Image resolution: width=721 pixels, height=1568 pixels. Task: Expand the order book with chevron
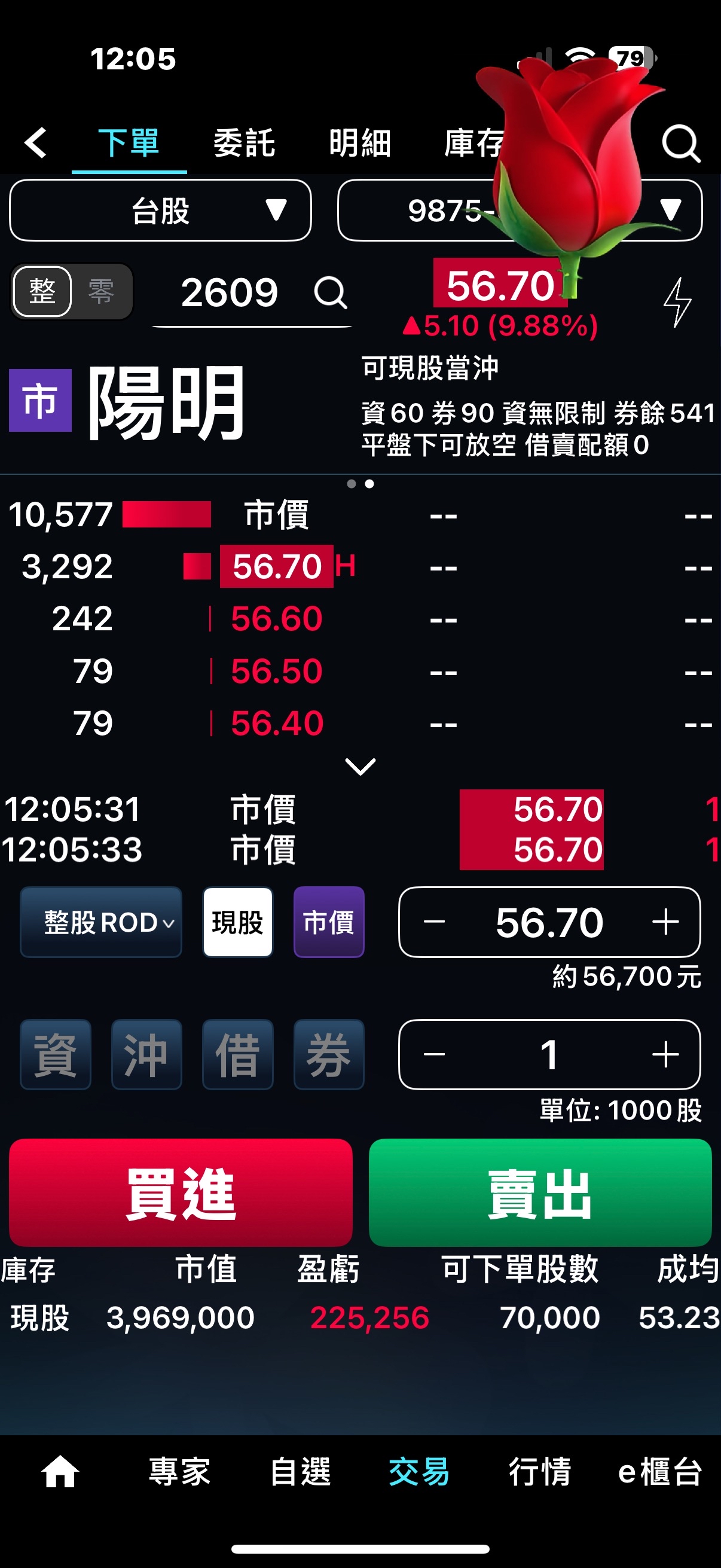point(360,766)
